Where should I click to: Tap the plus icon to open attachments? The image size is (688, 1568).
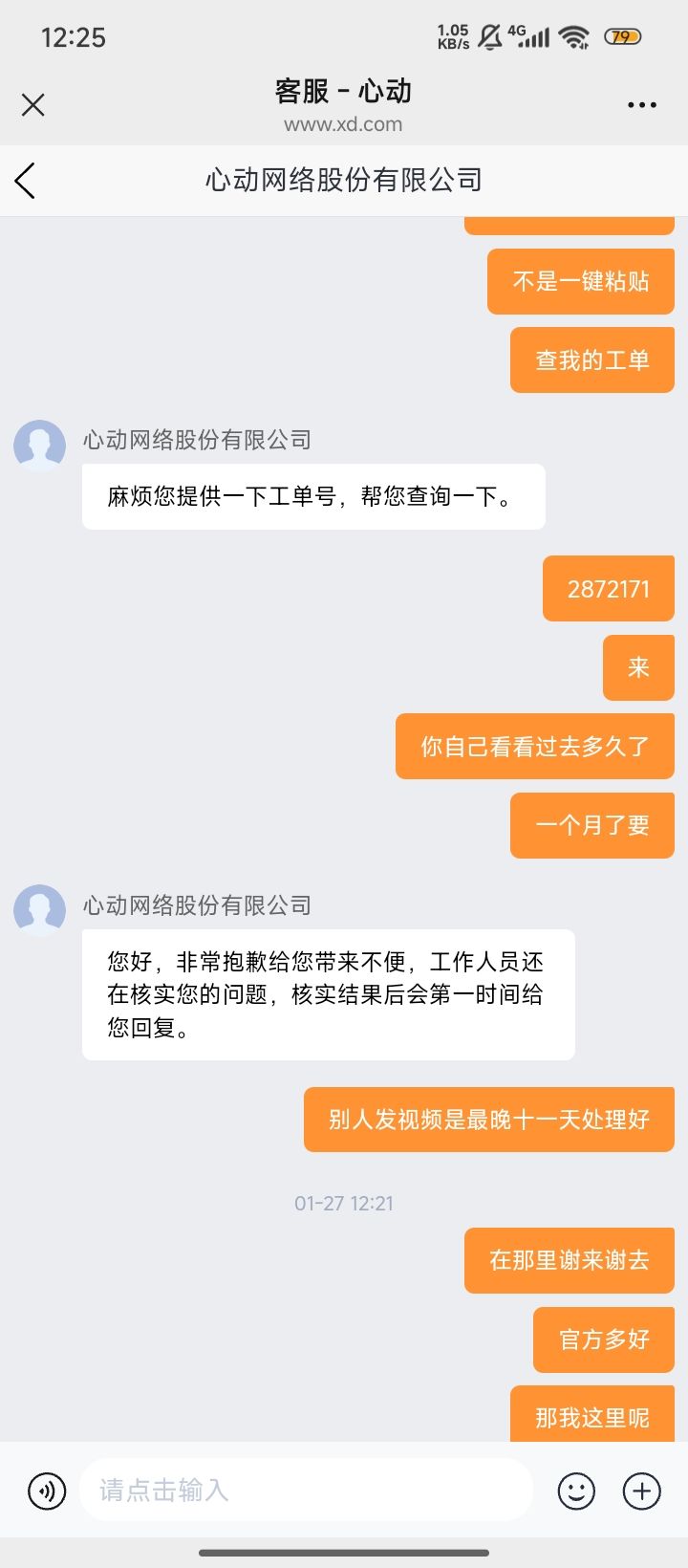pyautogui.click(x=640, y=1491)
